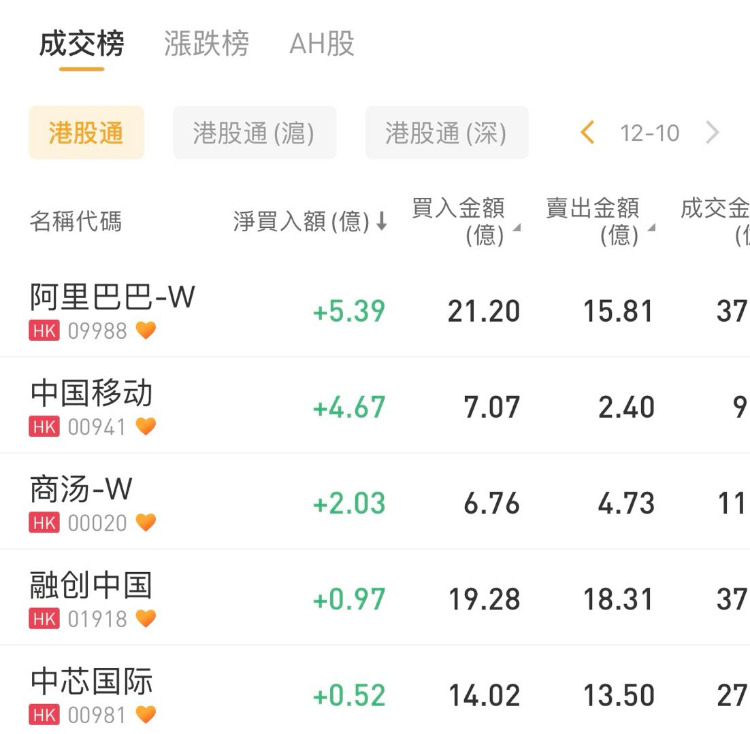750x734 pixels.
Task: Sort by 淨買入額 column
Action: point(310,222)
